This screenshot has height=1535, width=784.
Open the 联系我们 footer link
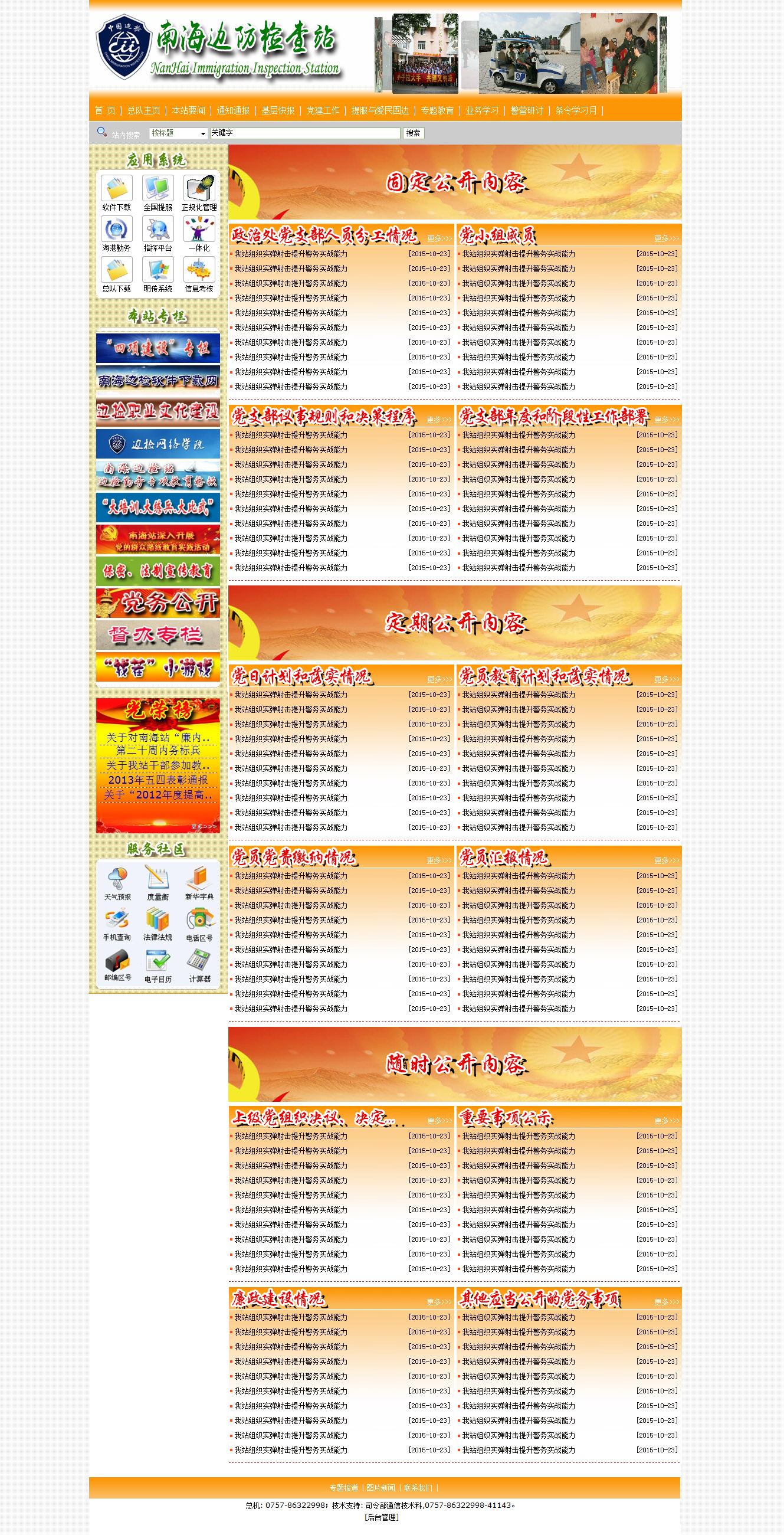coord(418,1488)
